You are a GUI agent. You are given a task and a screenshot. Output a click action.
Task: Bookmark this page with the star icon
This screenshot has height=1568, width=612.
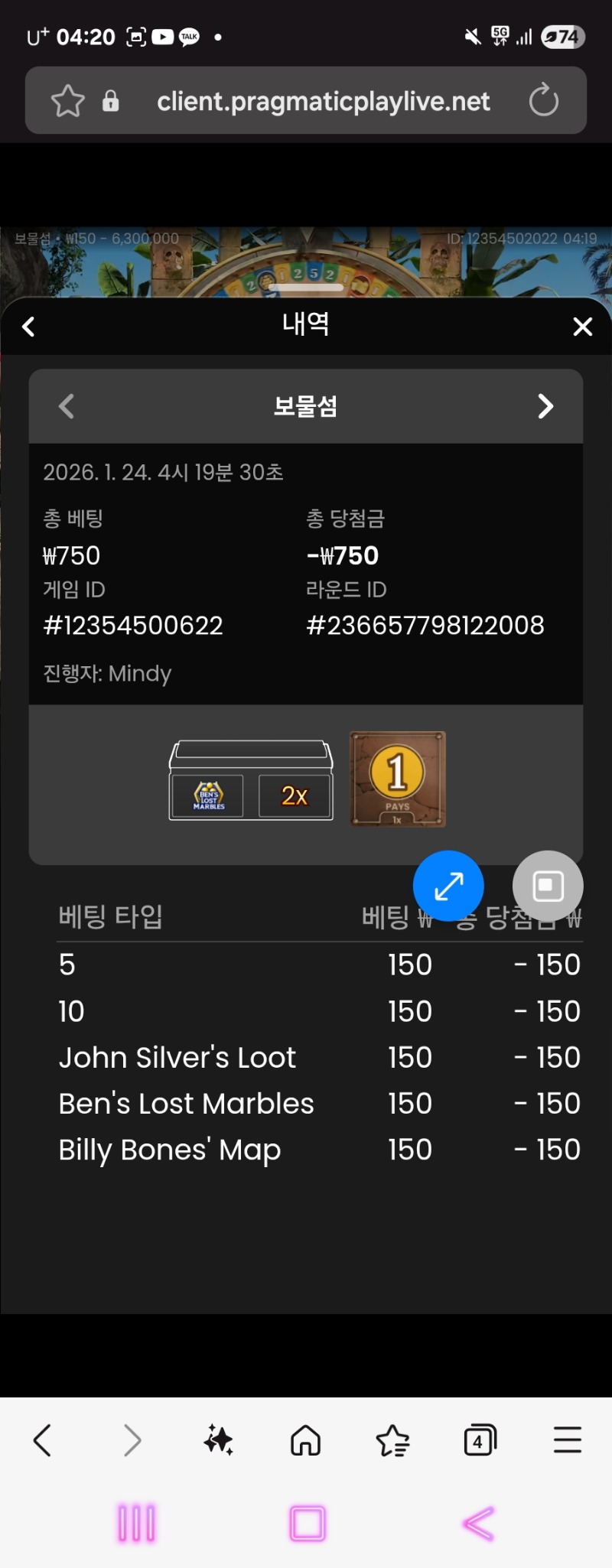(67, 101)
